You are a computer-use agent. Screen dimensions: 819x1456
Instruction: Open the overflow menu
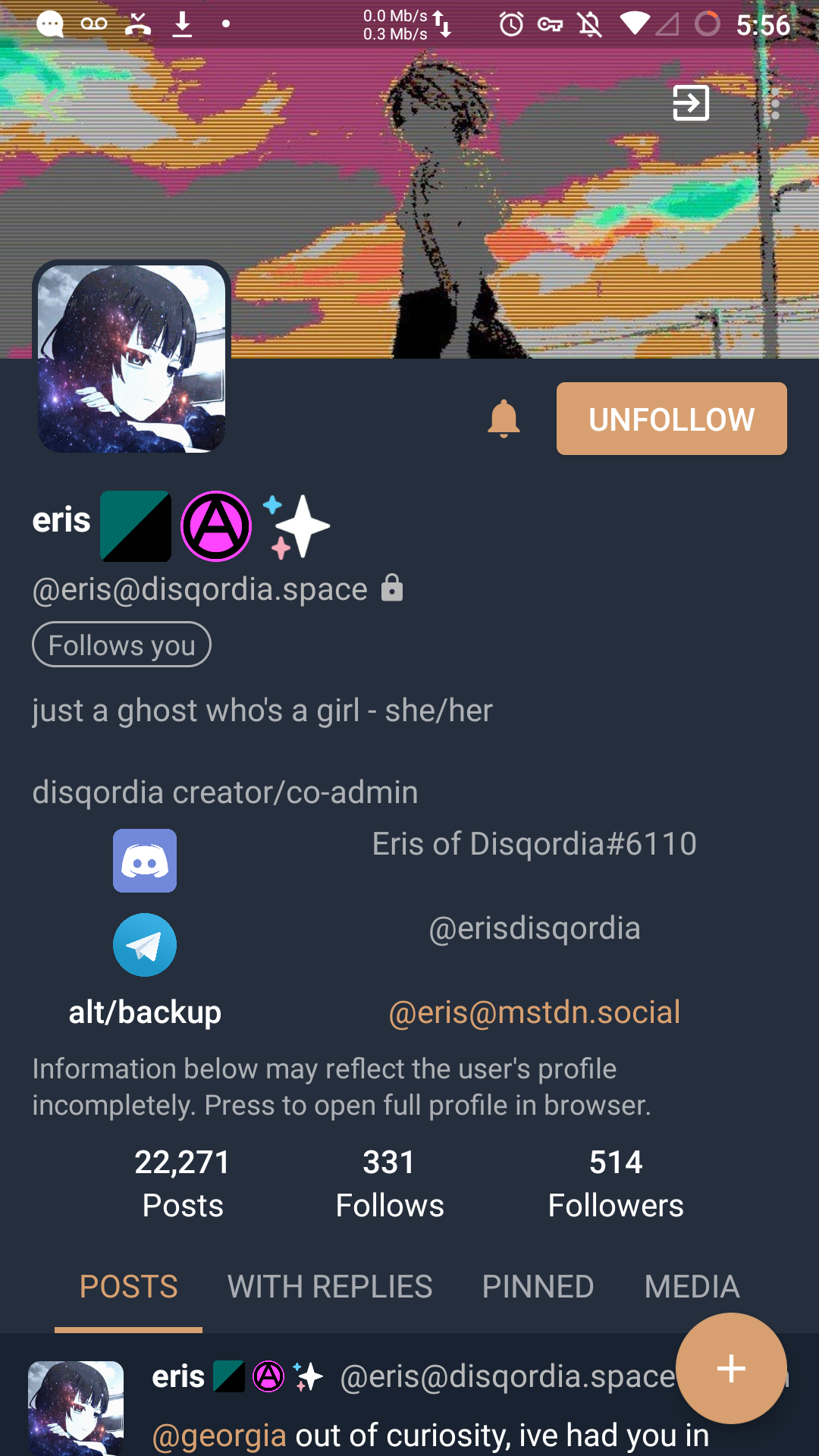click(774, 103)
